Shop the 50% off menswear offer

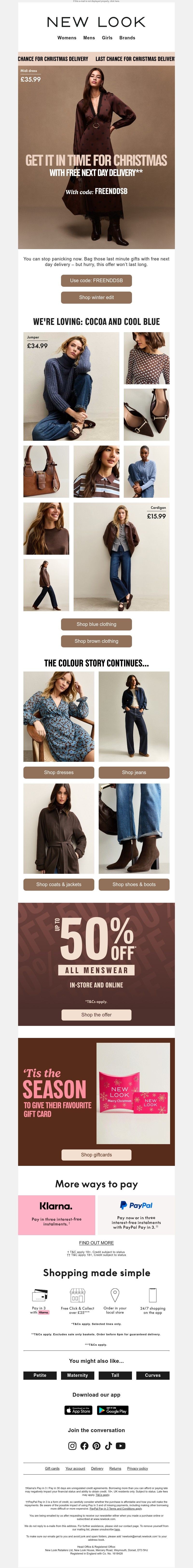pyautogui.click(x=96, y=1015)
